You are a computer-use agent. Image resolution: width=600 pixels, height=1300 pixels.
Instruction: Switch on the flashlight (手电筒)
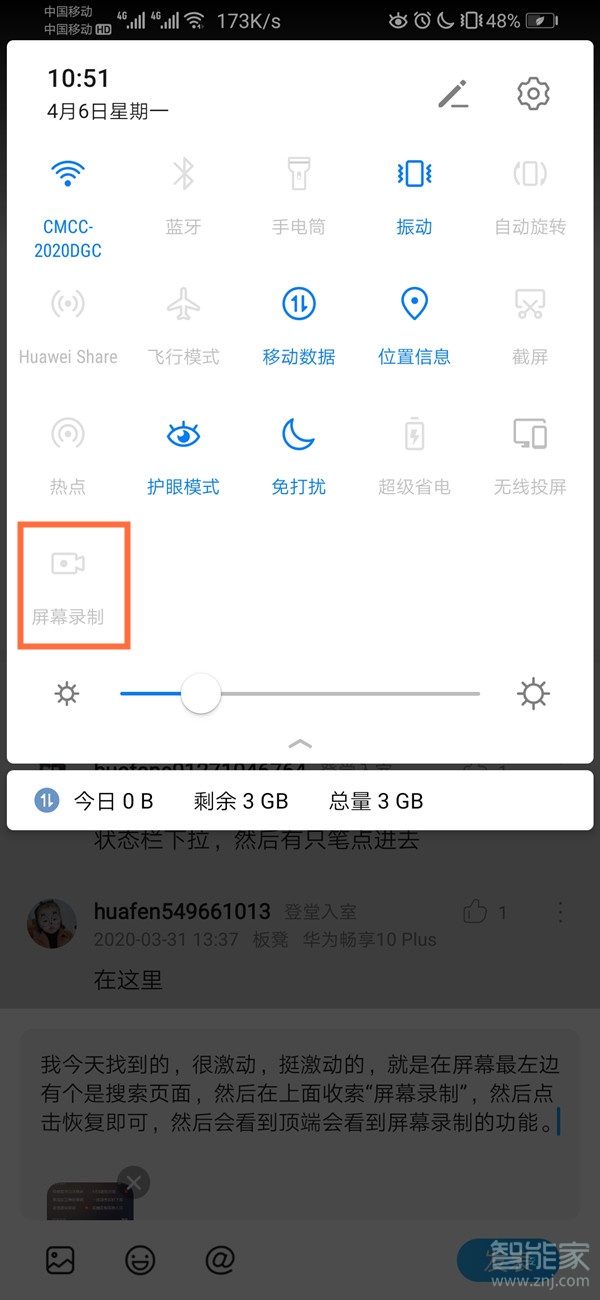tap(298, 174)
